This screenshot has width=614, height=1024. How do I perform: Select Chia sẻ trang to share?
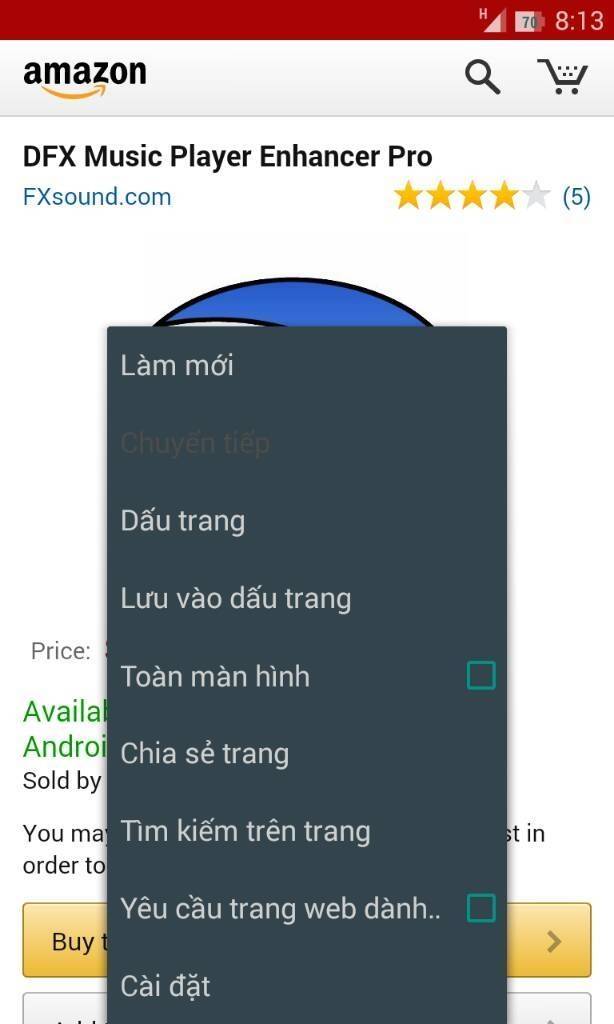point(205,754)
